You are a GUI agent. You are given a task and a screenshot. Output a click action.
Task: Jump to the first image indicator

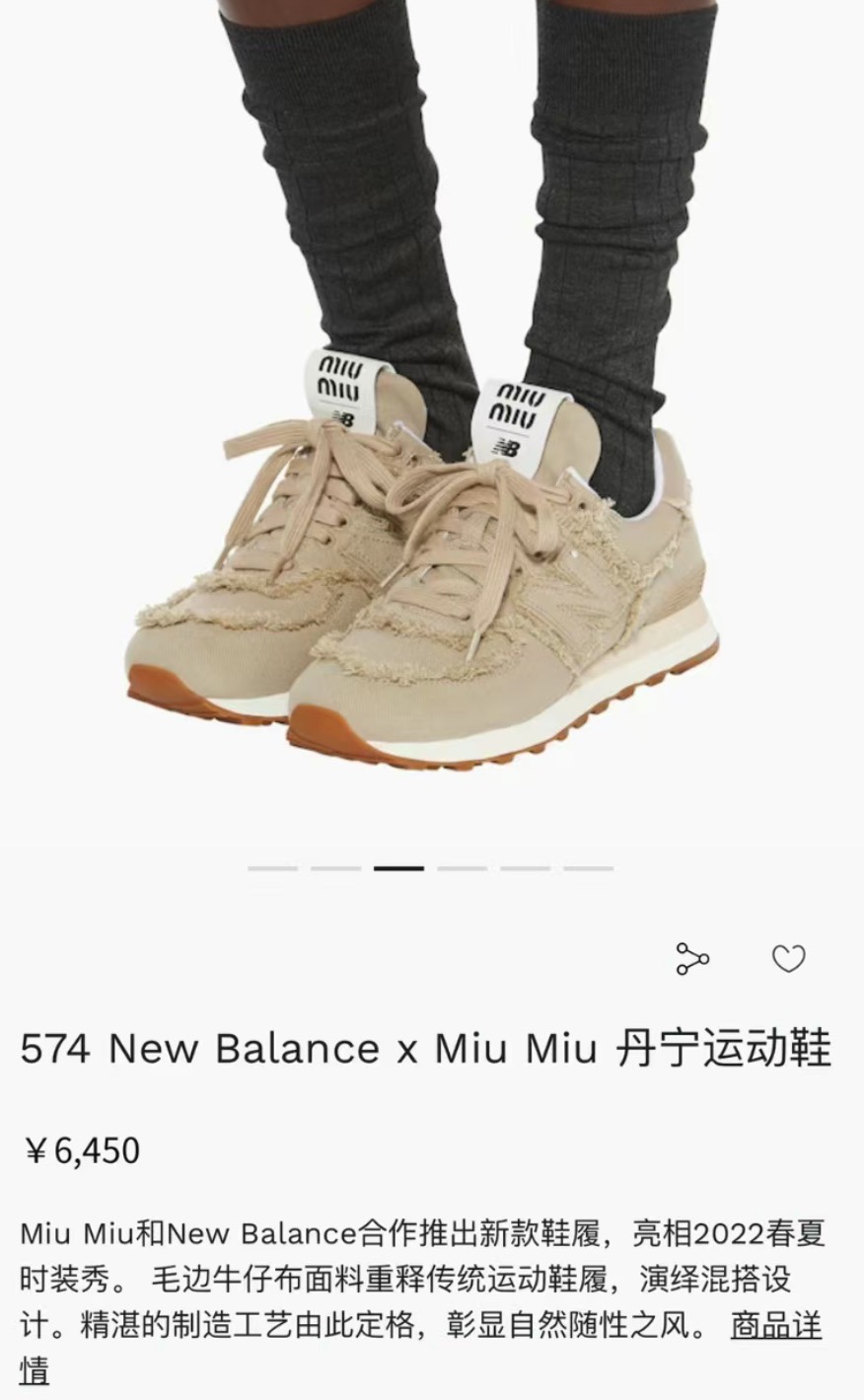point(272,868)
